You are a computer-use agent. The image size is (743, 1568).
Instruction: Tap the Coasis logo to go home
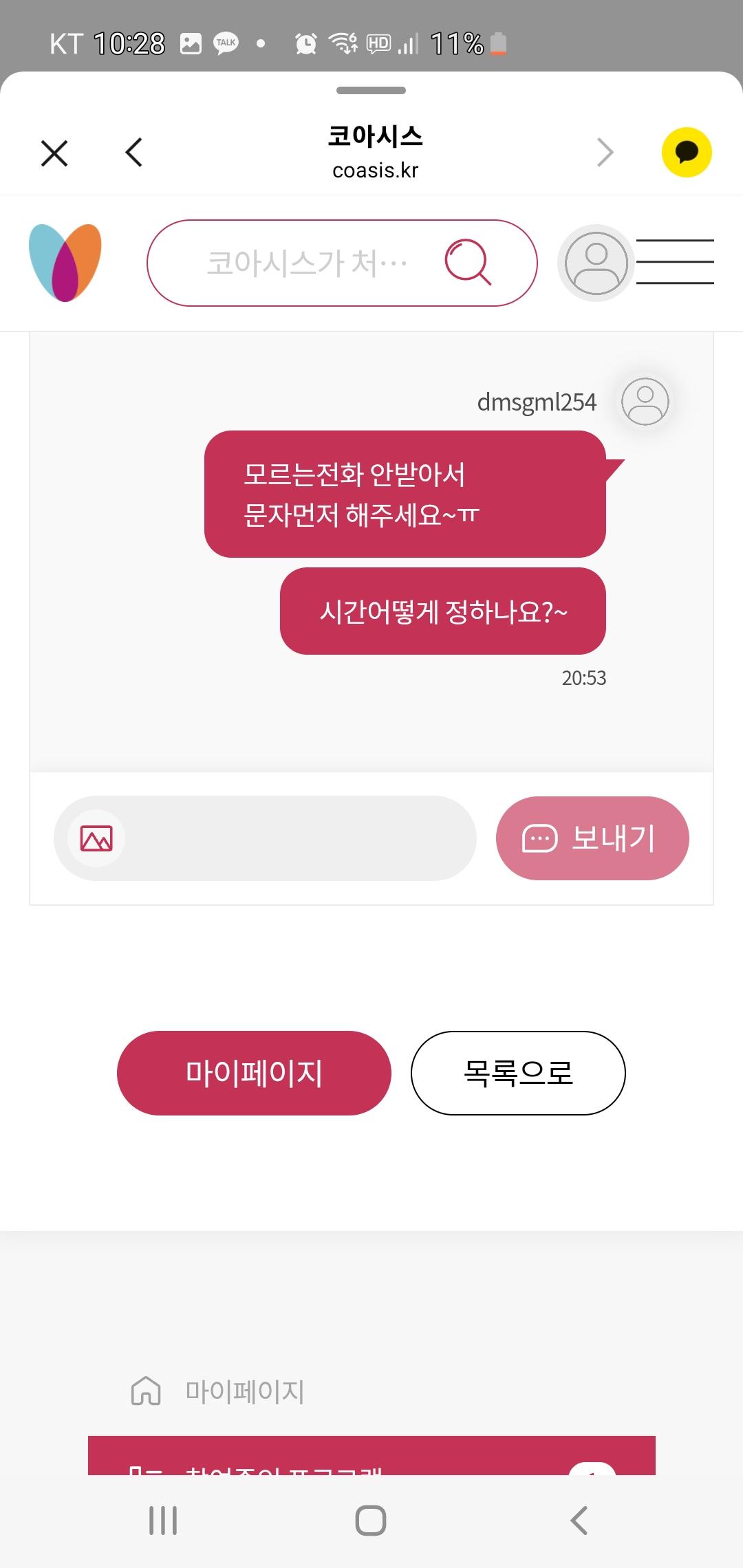65,263
